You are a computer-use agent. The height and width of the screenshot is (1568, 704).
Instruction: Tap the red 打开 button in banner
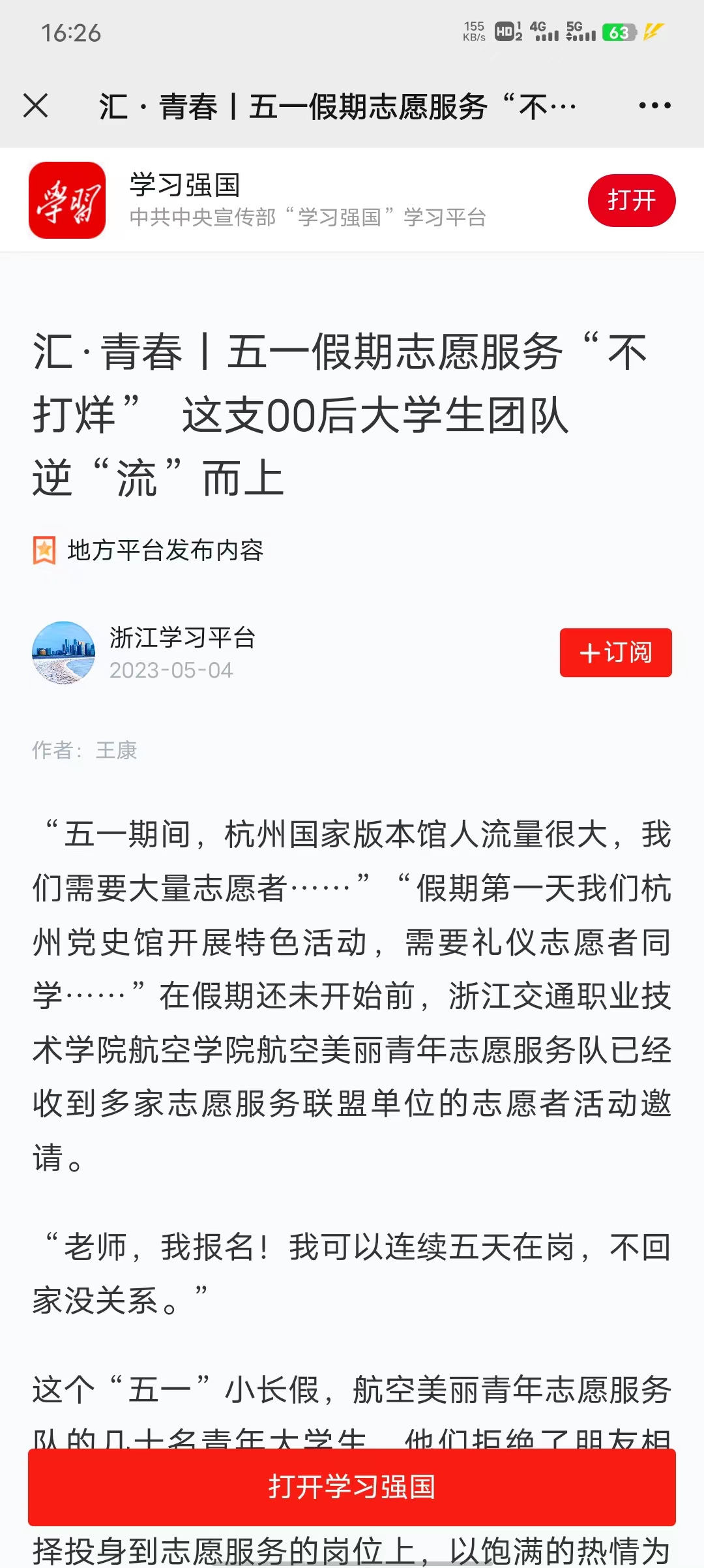pos(631,200)
